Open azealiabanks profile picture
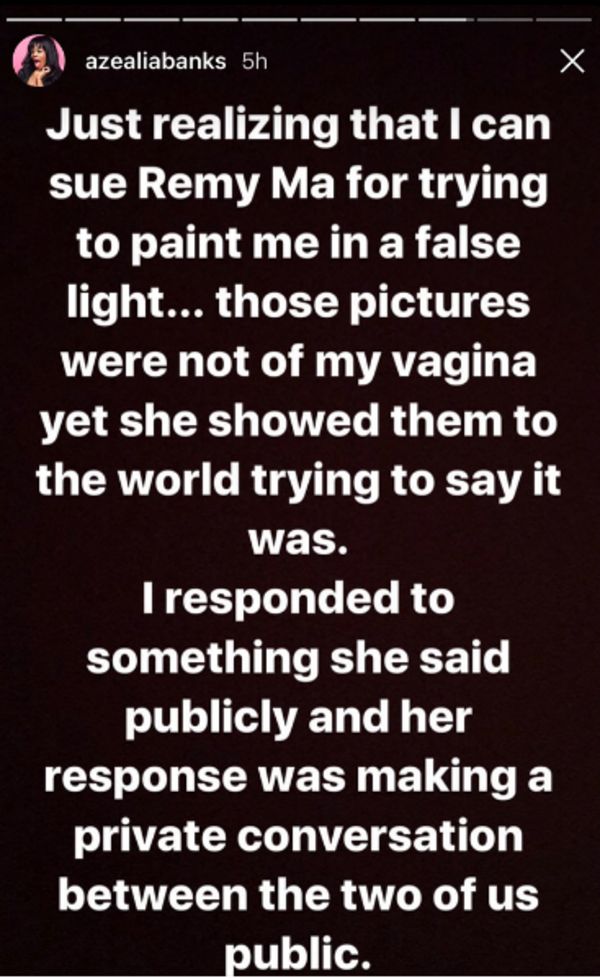This screenshot has width=600, height=978. coord(39,61)
